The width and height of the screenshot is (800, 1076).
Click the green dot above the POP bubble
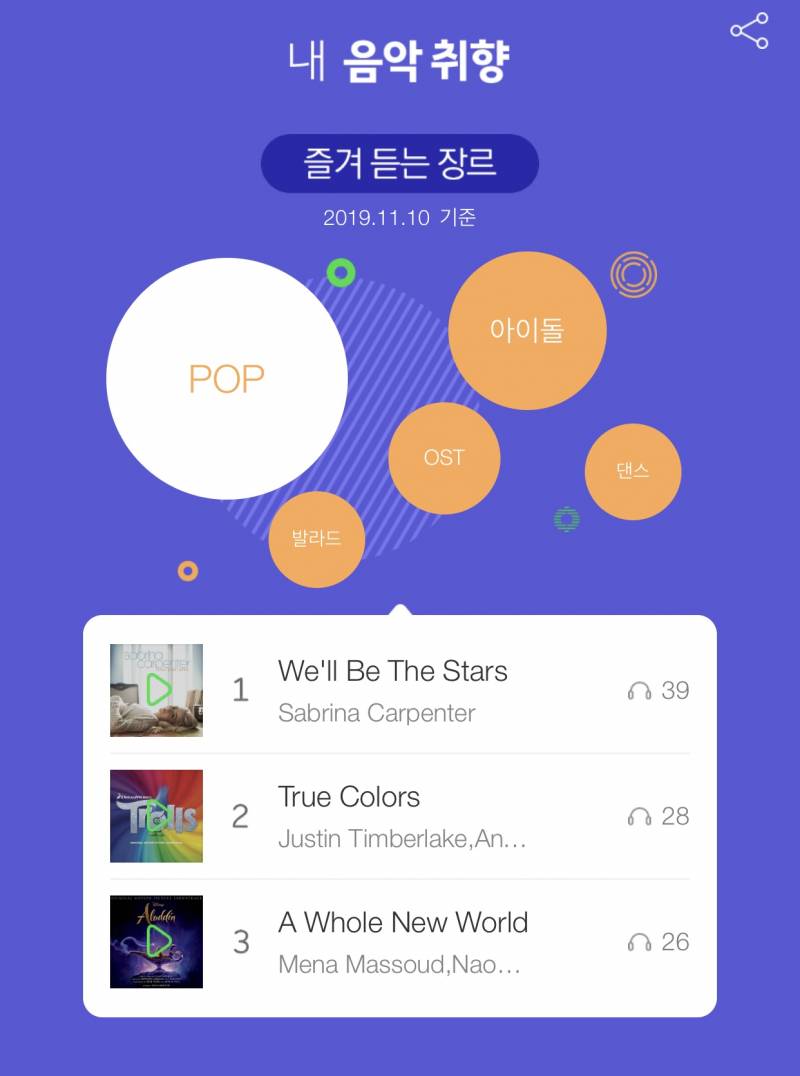point(342,271)
